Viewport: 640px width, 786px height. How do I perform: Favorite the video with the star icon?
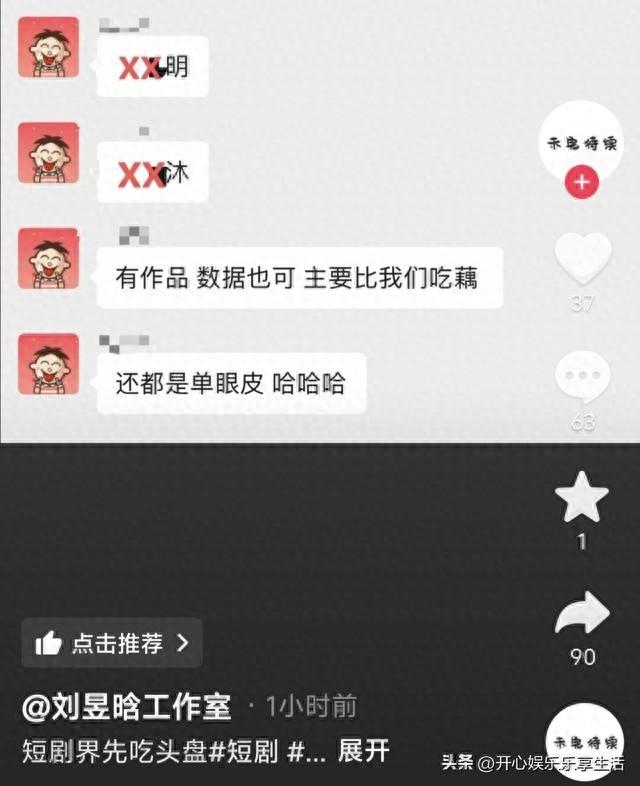(x=582, y=497)
